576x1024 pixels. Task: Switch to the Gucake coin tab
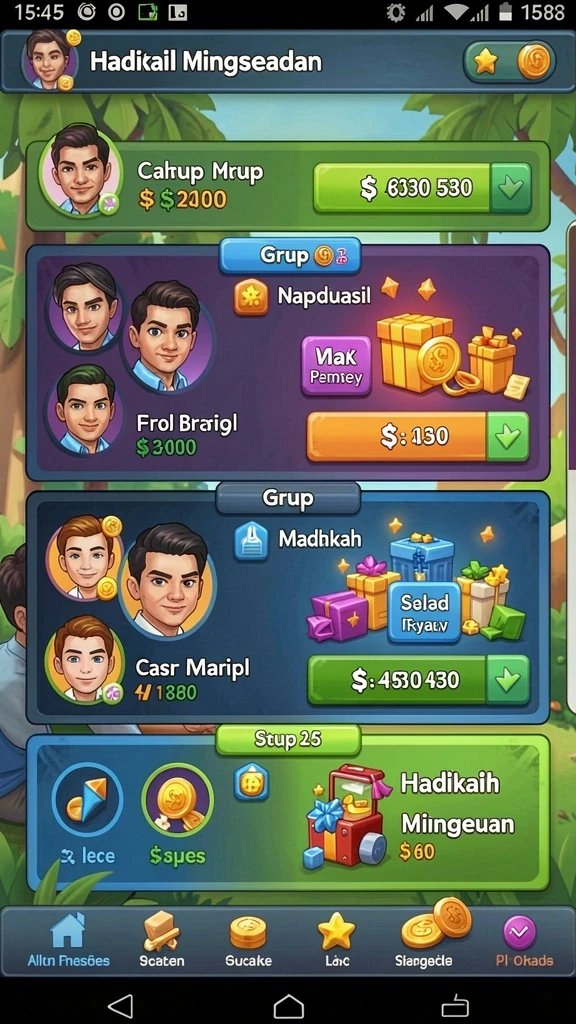tap(248, 940)
